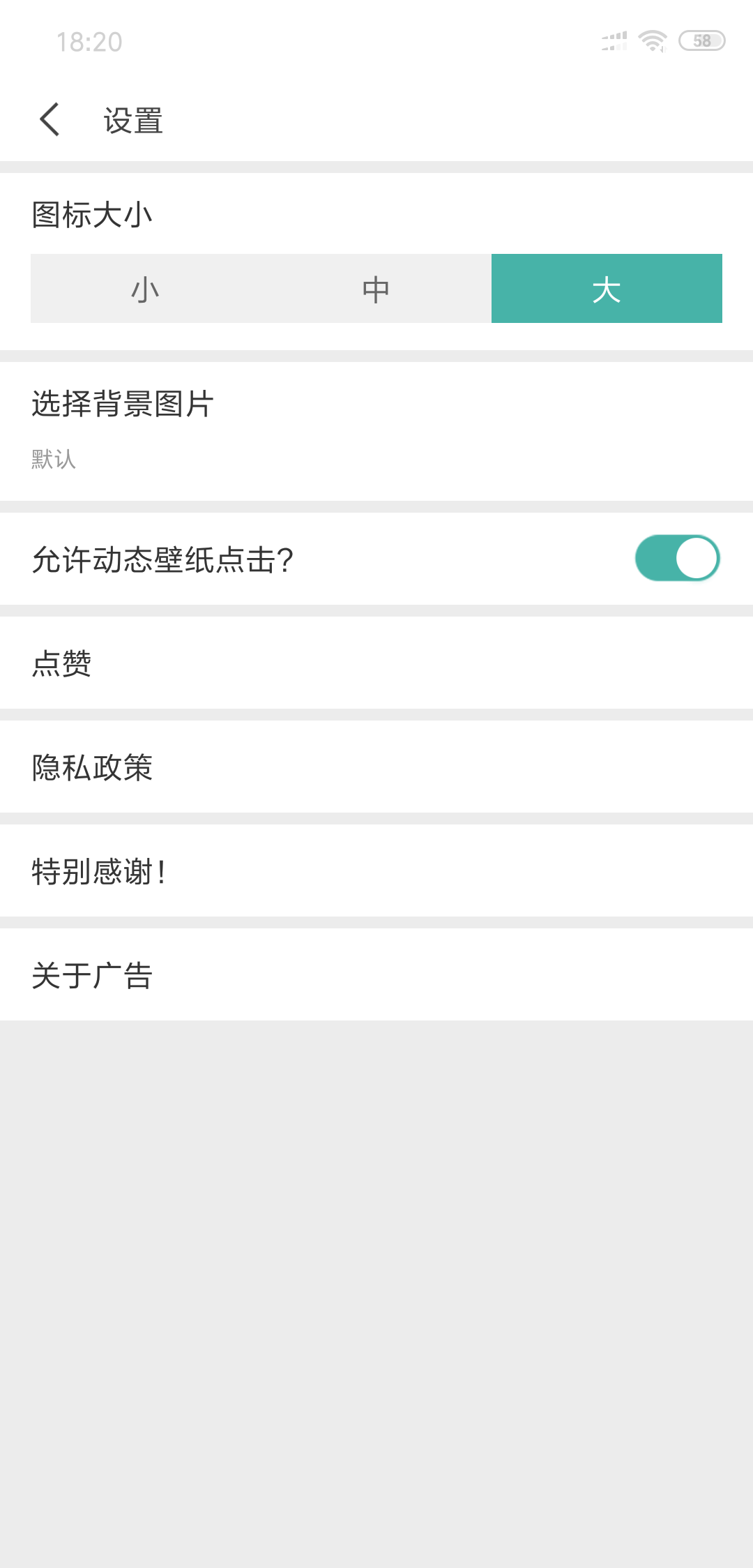Go back from the 设置 screen
This screenshot has height=1568, width=753.
tap(50, 120)
